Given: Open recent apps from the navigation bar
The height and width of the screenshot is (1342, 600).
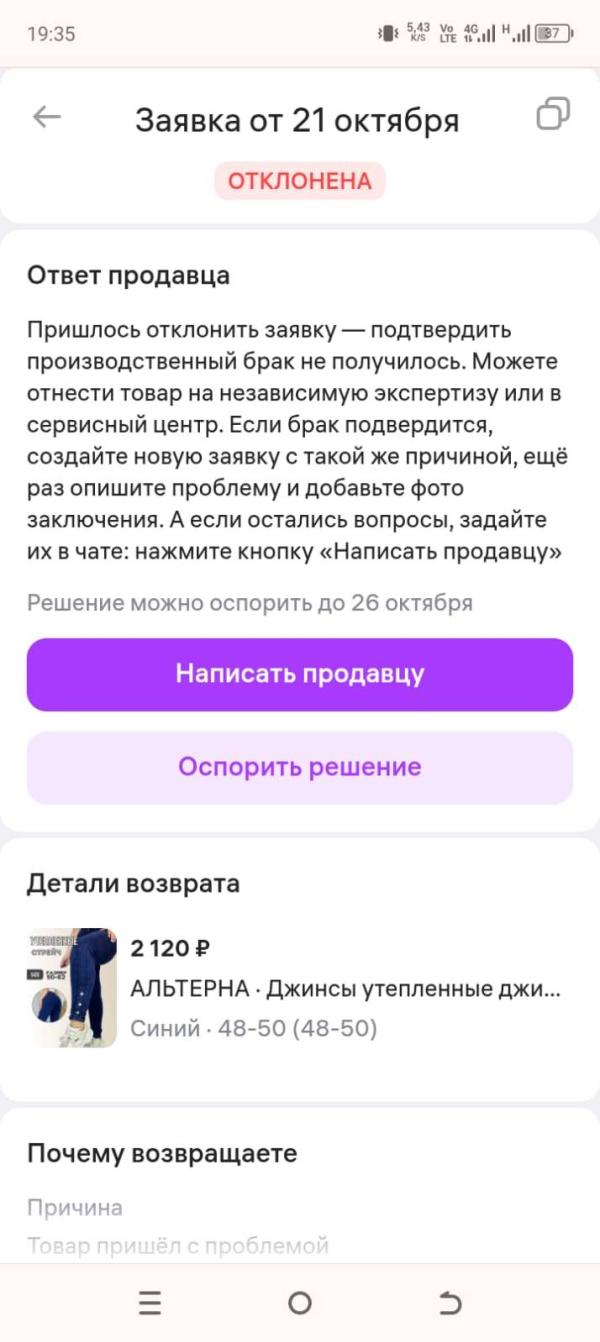Looking at the screenshot, I should tap(150, 1303).
